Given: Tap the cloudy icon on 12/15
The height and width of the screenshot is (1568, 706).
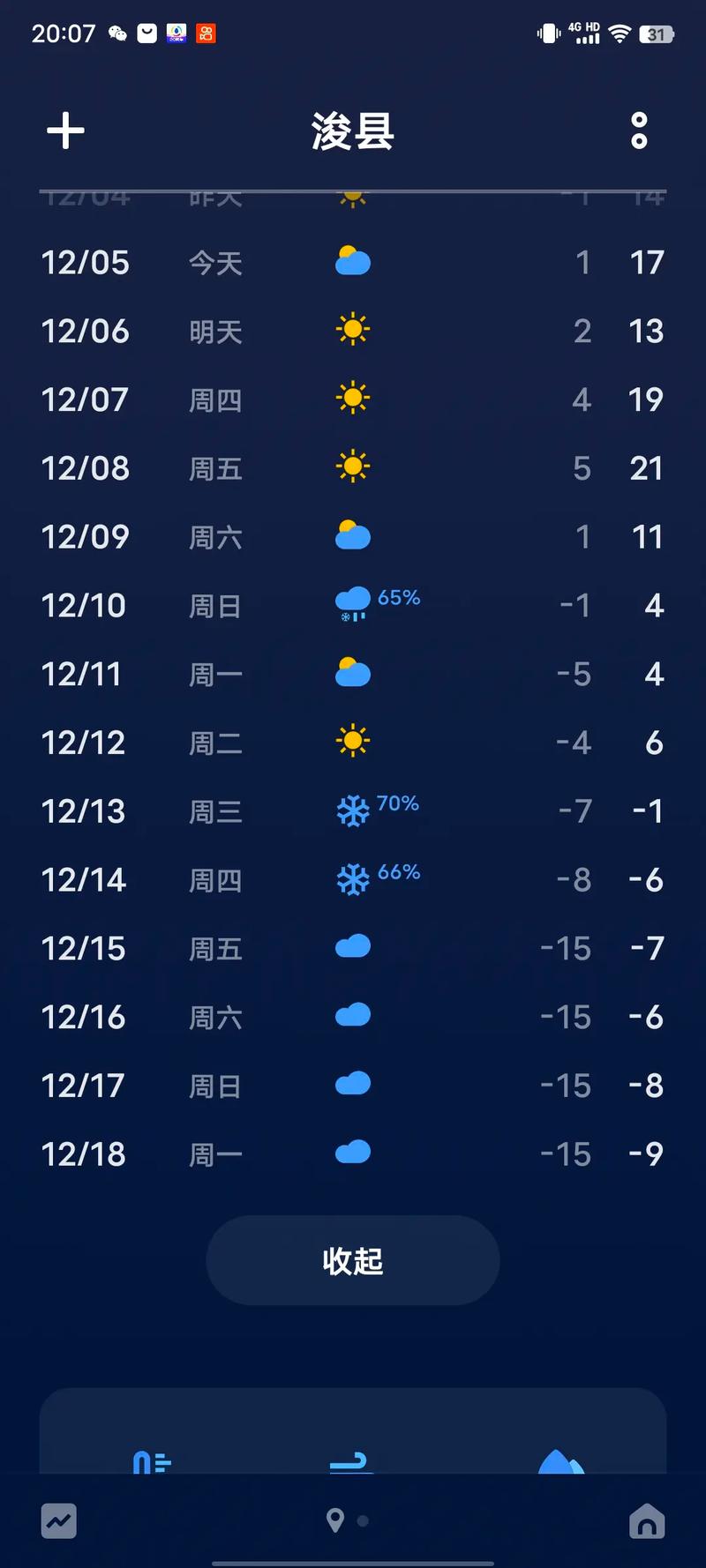Looking at the screenshot, I should pos(352,947).
